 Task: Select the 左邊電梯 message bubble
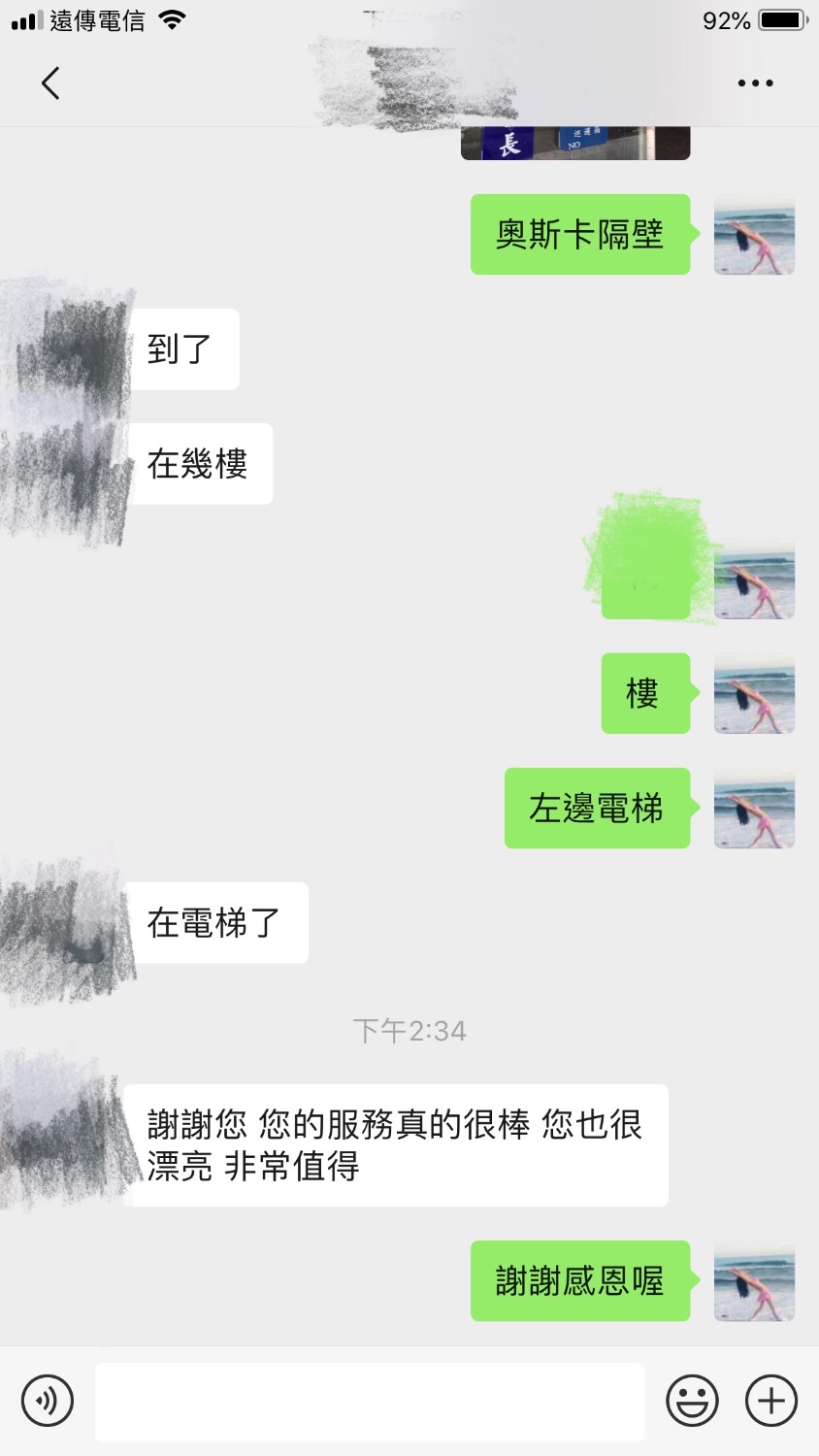pyautogui.click(x=598, y=808)
